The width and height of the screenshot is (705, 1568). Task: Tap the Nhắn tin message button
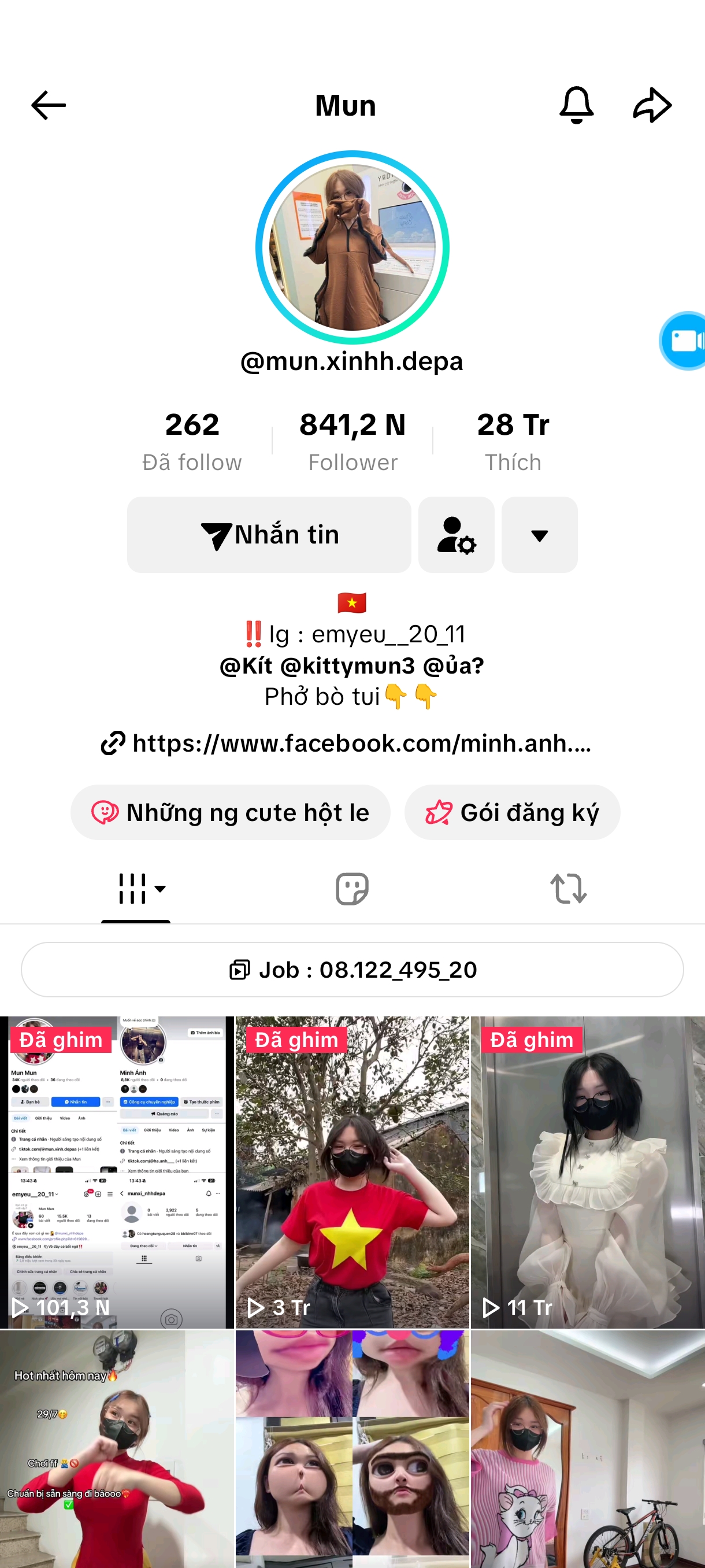tap(269, 534)
